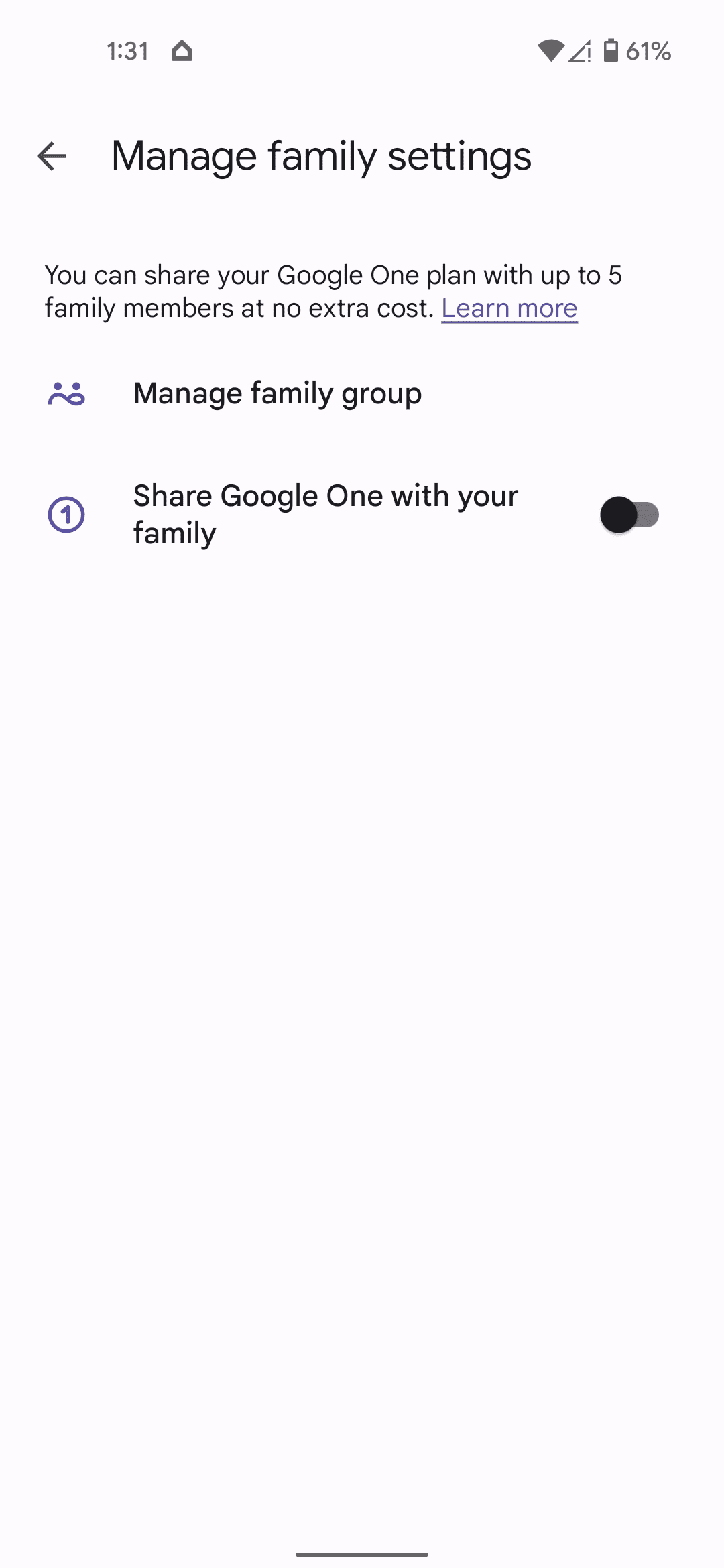Open the Learn more link
The image size is (724, 1568).
509,308
